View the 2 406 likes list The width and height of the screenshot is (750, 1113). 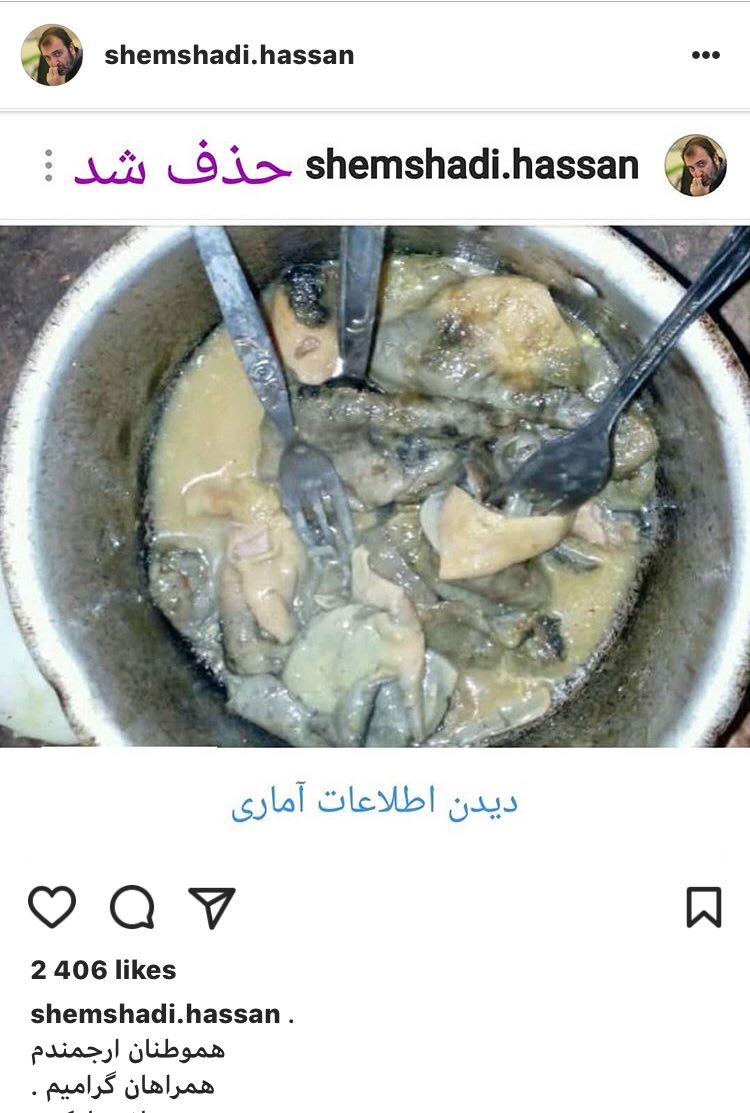[103, 970]
